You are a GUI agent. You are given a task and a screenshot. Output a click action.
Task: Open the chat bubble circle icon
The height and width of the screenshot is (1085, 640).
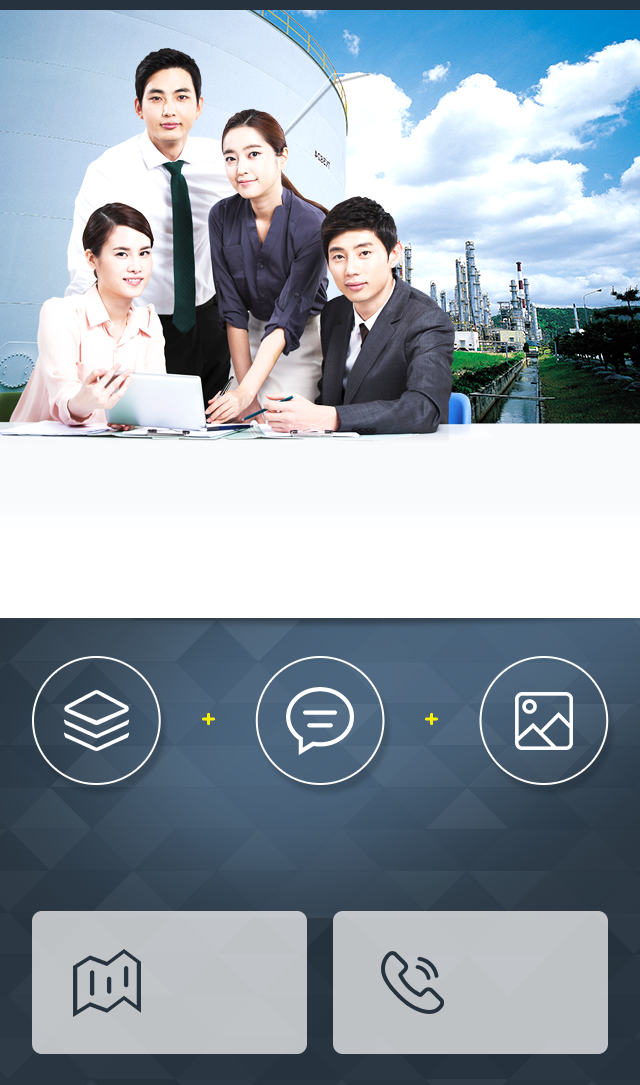(x=320, y=720)
